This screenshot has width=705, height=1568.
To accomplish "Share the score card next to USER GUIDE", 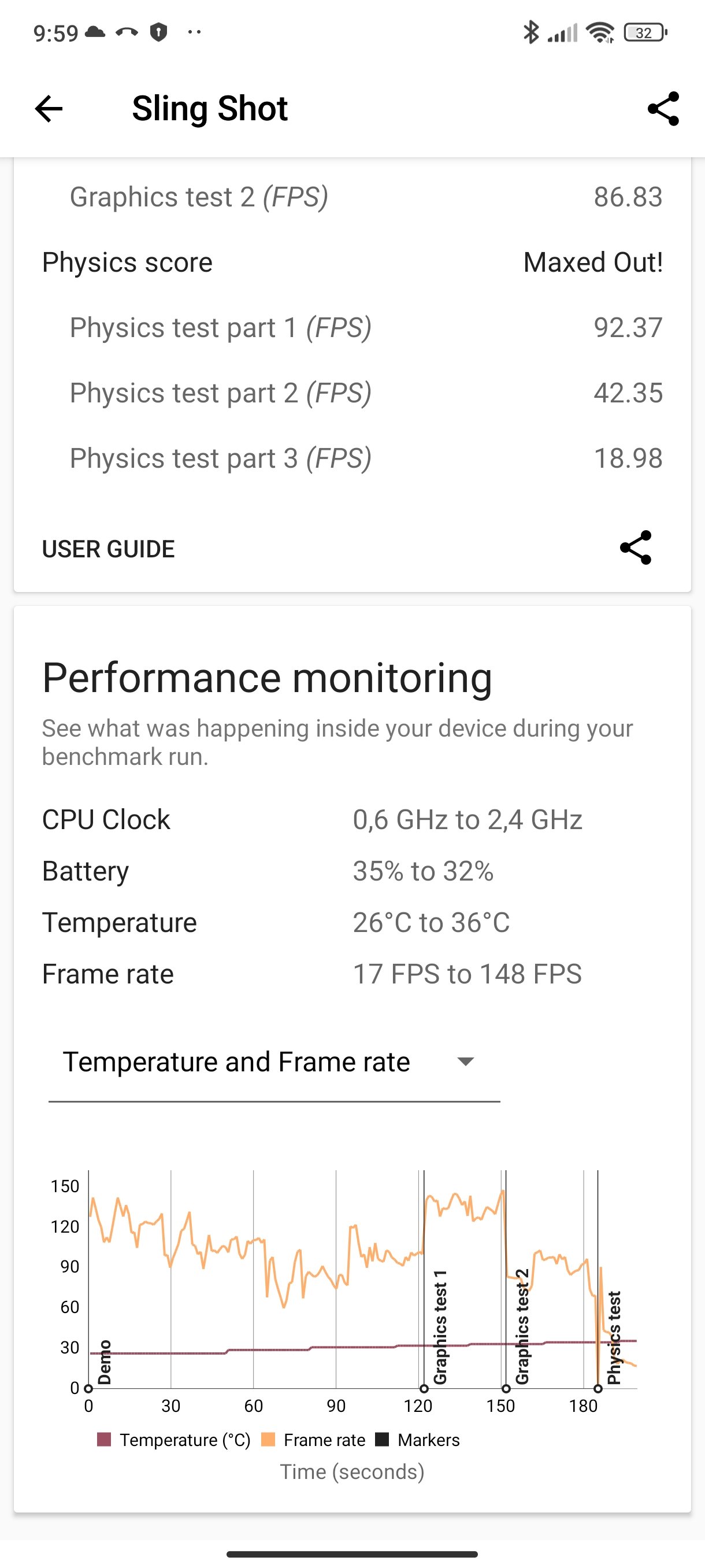I will (x=636, y=548).
